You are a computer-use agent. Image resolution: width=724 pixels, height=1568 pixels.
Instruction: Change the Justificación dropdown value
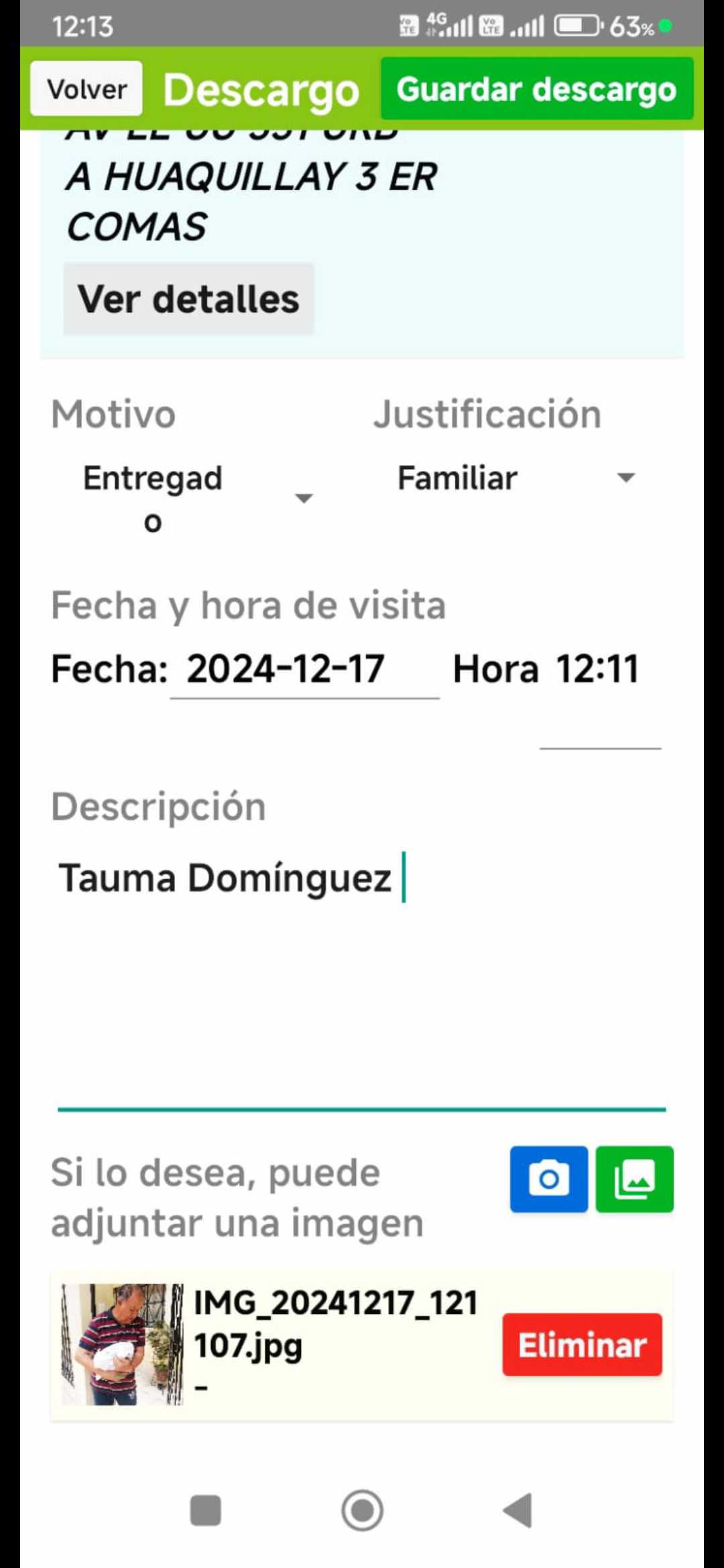tap(516, 478)
